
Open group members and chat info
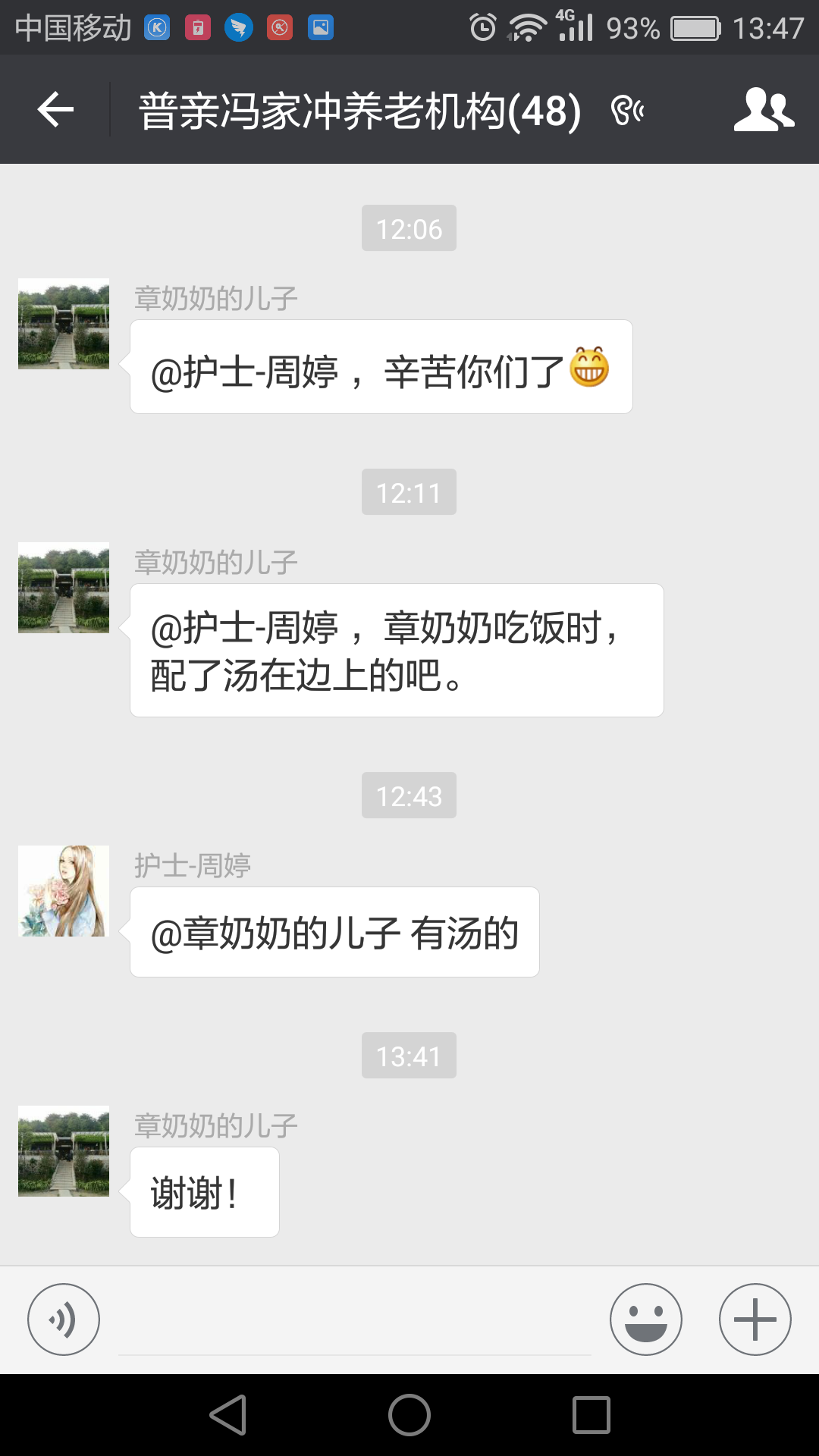[763, 110]
